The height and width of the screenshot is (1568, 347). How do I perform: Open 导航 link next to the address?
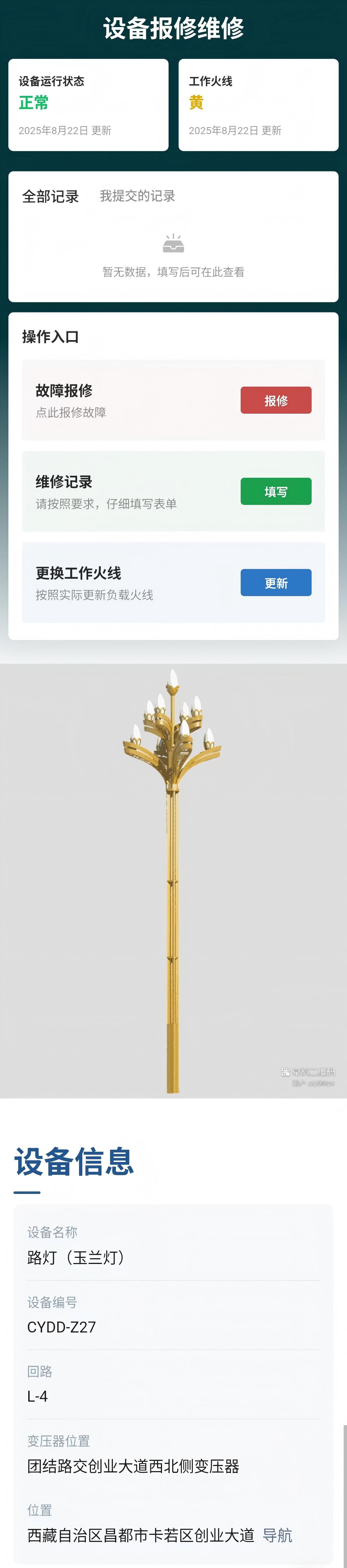(x=277, y=1535)
